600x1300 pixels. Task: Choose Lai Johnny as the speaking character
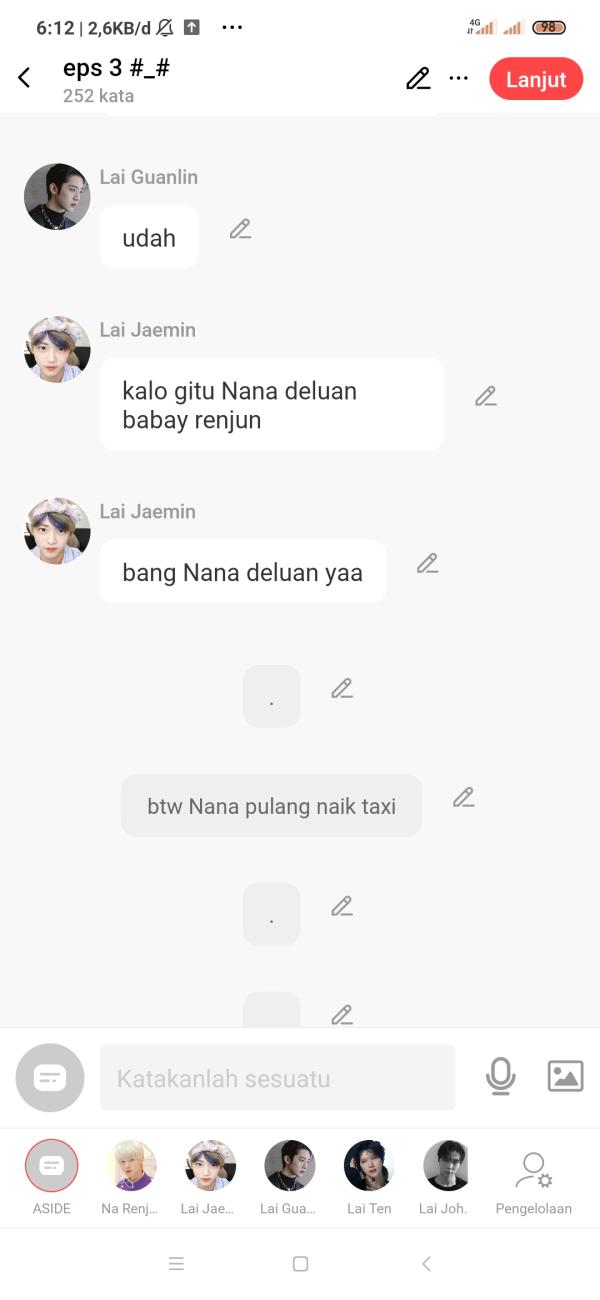click(448, 1166)
